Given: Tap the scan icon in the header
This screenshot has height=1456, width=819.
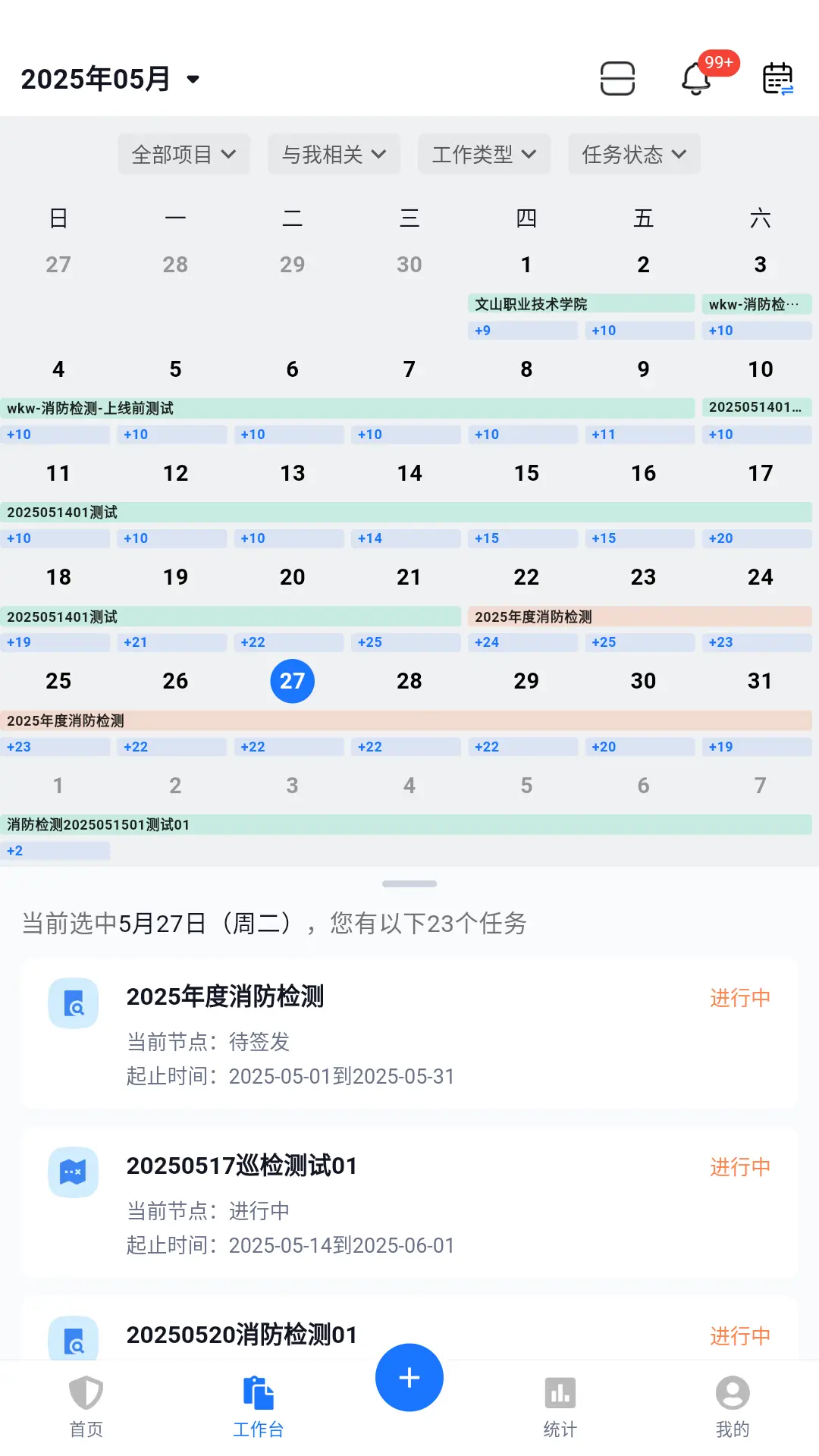Looking at the screenshot, I should click(617, 79).
